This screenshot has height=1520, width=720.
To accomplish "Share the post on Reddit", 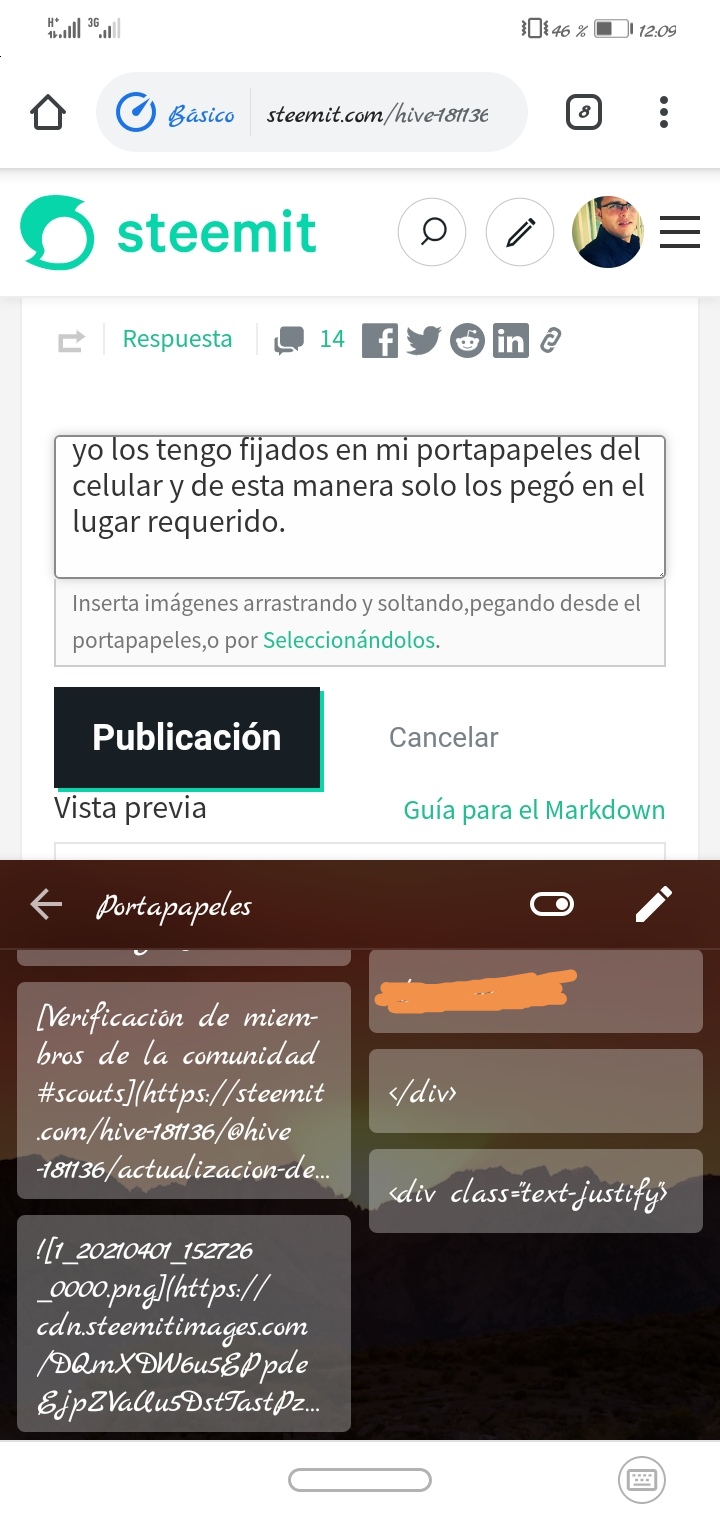I will 467,341.
